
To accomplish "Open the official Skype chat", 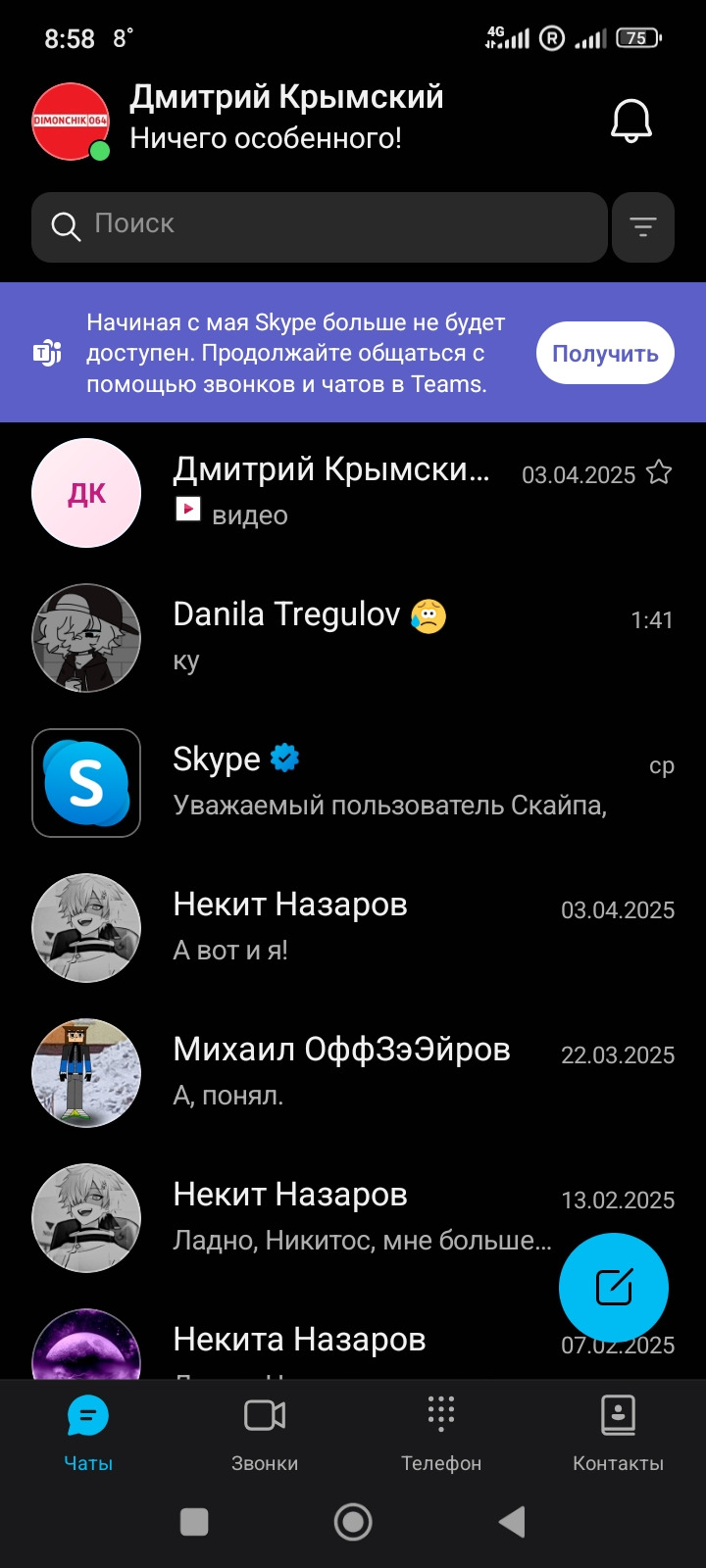I will coord(353,782).
